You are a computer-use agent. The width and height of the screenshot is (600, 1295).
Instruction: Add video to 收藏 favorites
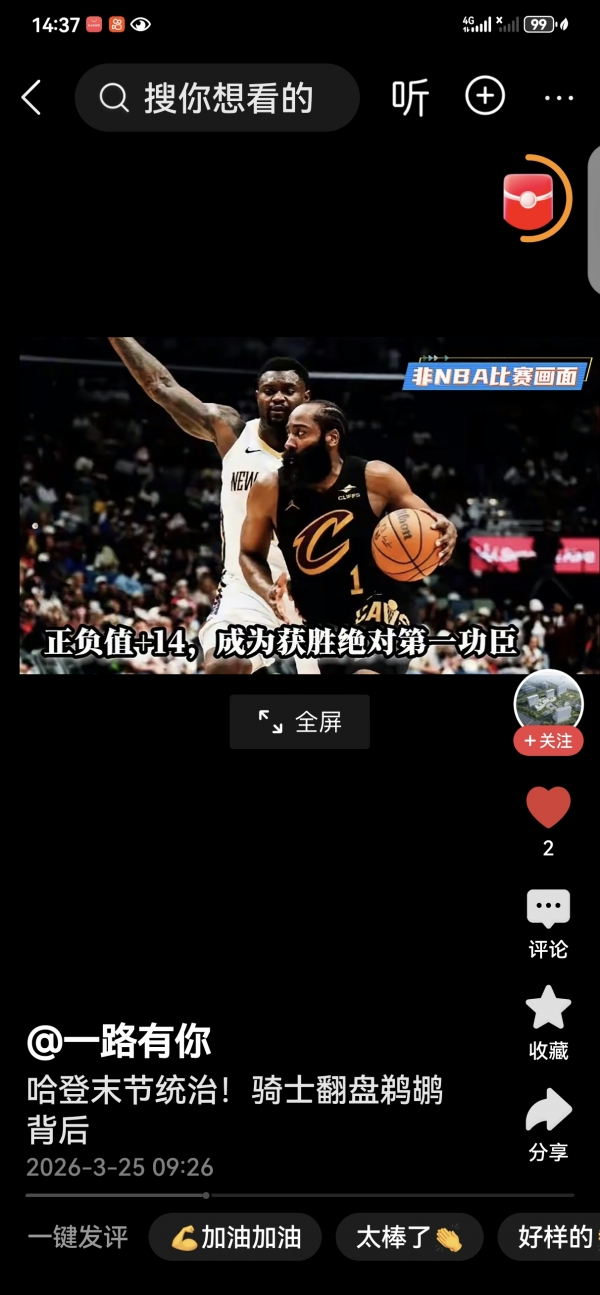pyautogui.click(x=548, y=1022)
